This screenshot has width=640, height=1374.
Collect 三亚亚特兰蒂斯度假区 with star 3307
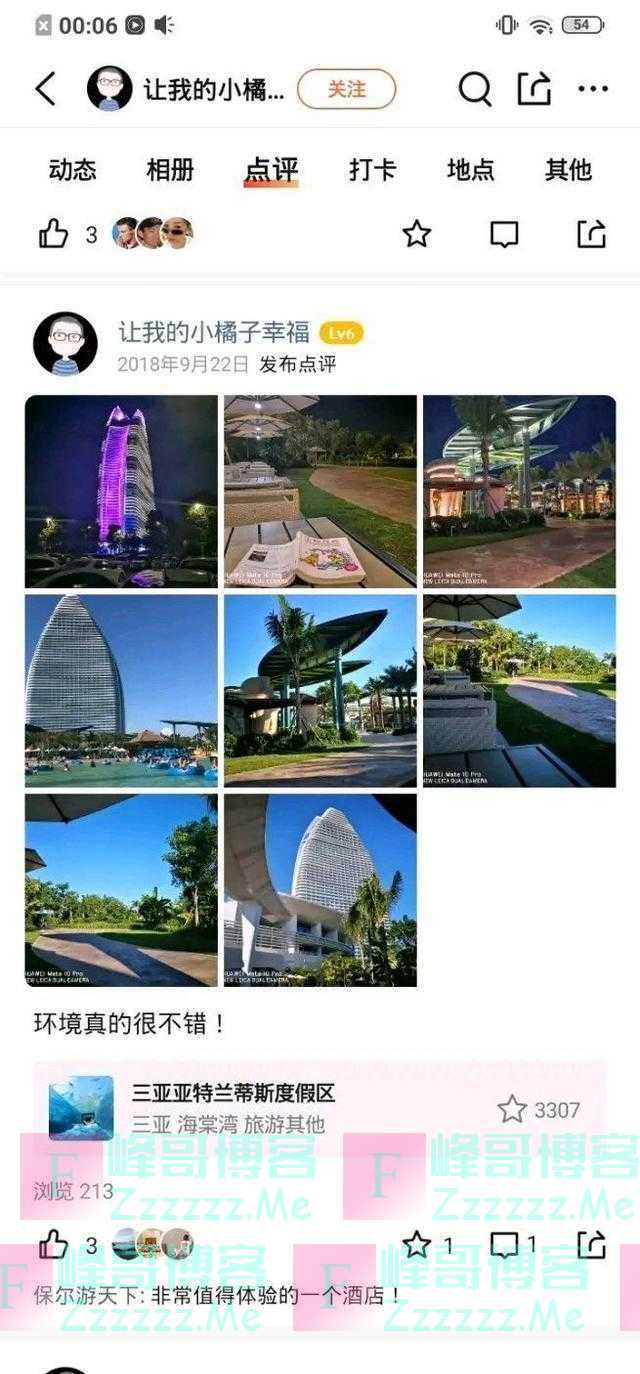(x=512, y=1108)
